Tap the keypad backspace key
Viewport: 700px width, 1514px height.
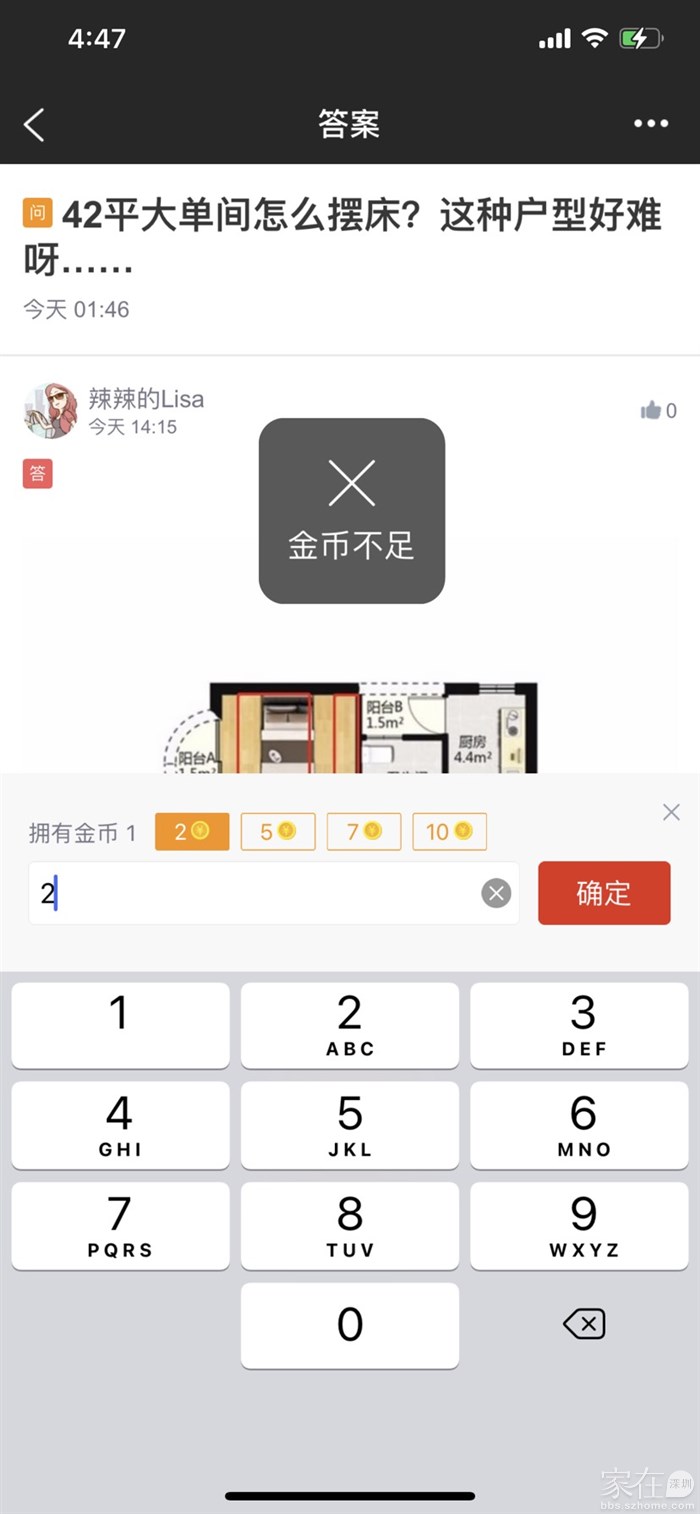(584, 1325)
